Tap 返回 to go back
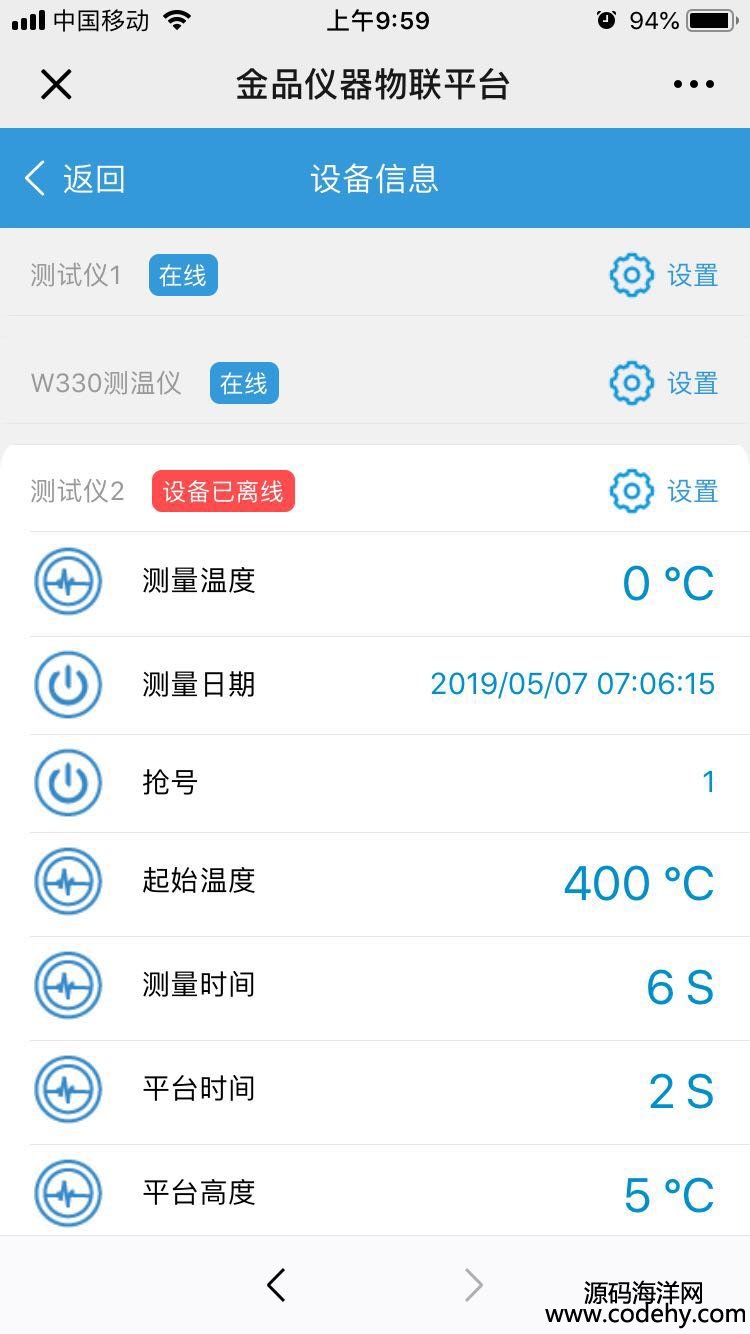Viewport: 750px width, 1334px height. coord(75,178)
